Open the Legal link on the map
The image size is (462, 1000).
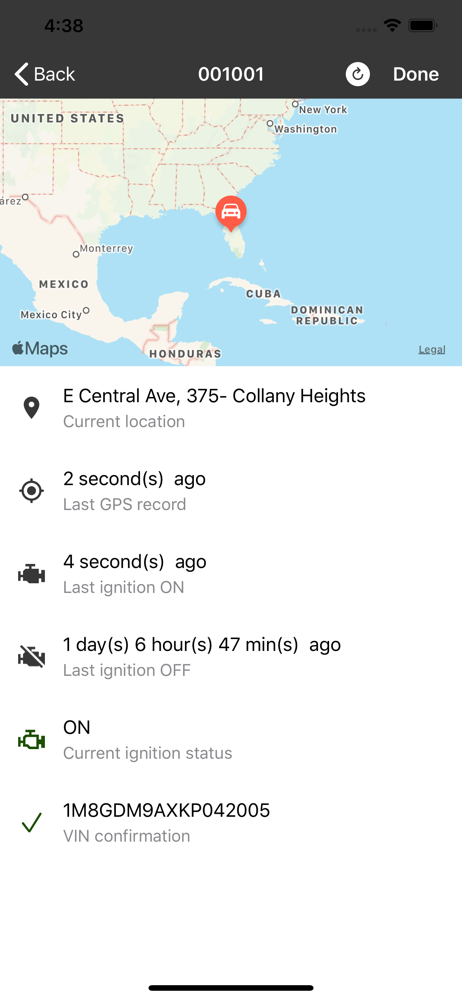pos(432,349)
